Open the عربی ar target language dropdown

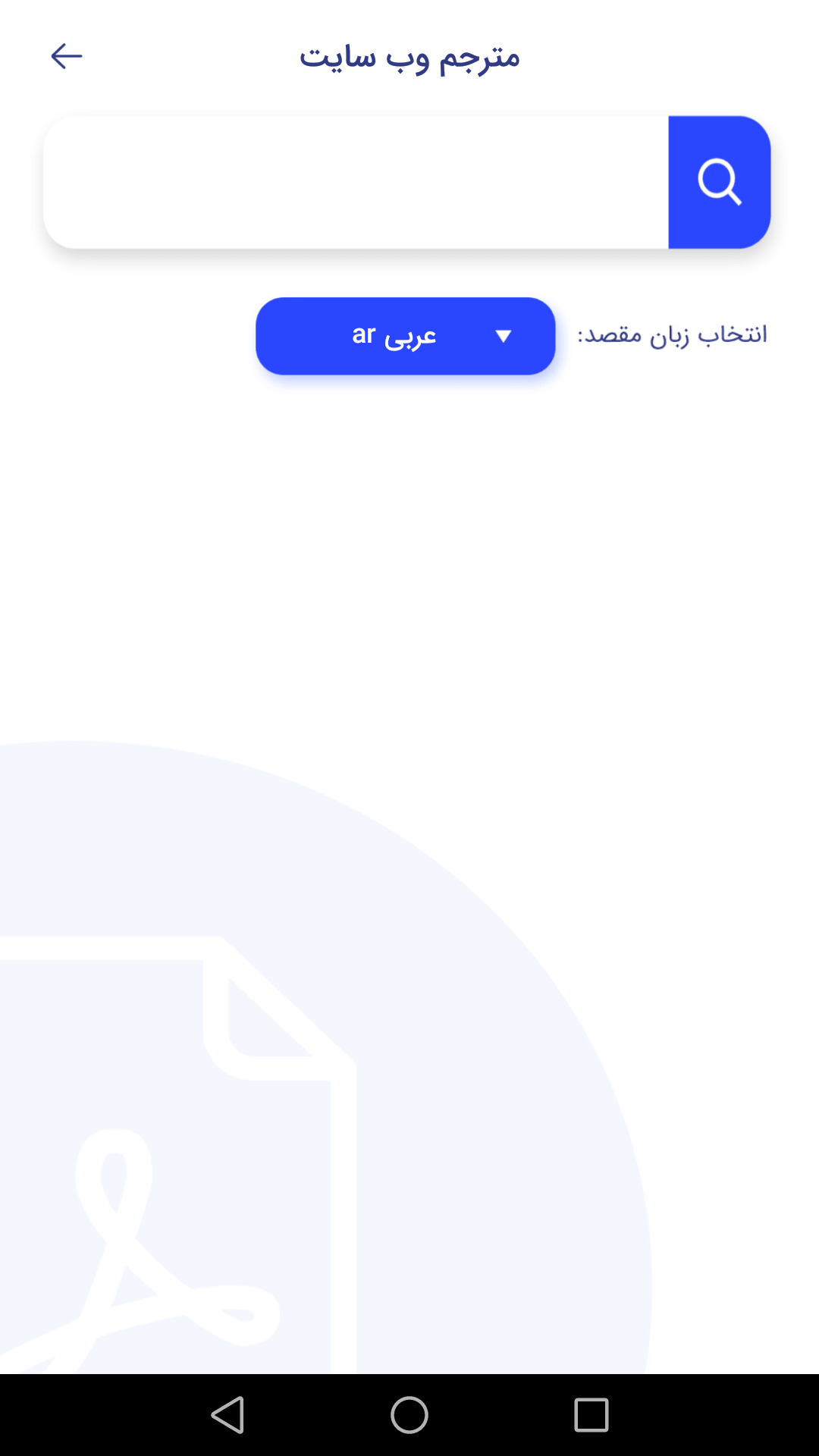tap(406, 336)
